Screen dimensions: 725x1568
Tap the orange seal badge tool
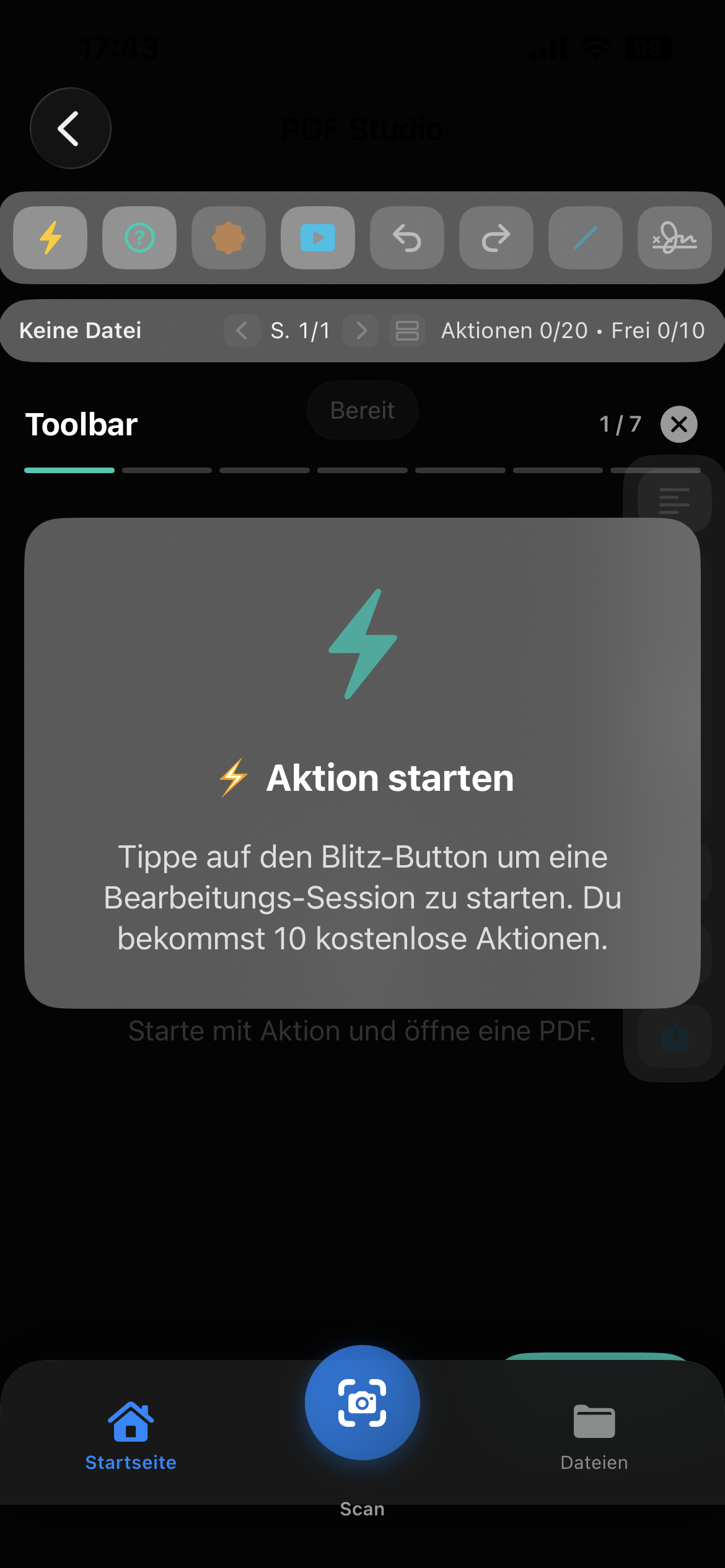[x=229, y=238]
